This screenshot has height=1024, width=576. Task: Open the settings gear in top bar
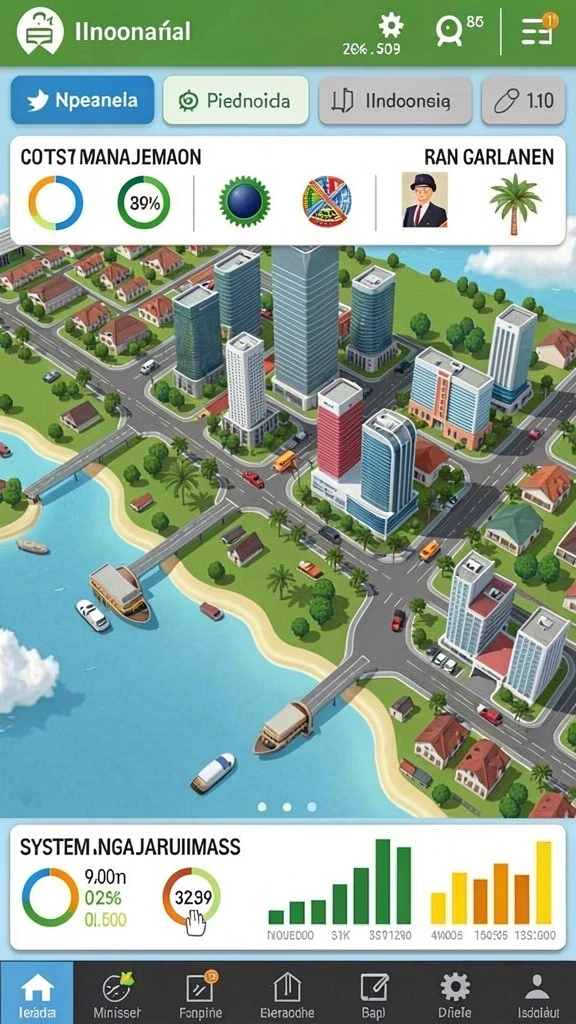coord(391,26)
